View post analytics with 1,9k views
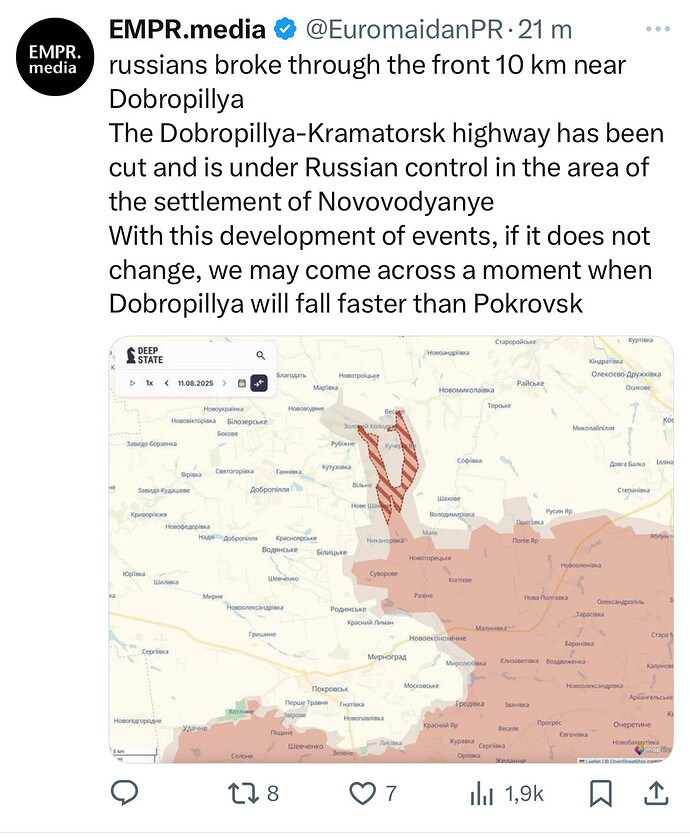The height and width of the screenshot is (838, 690). pyautogui.click(x=482, y=793)
